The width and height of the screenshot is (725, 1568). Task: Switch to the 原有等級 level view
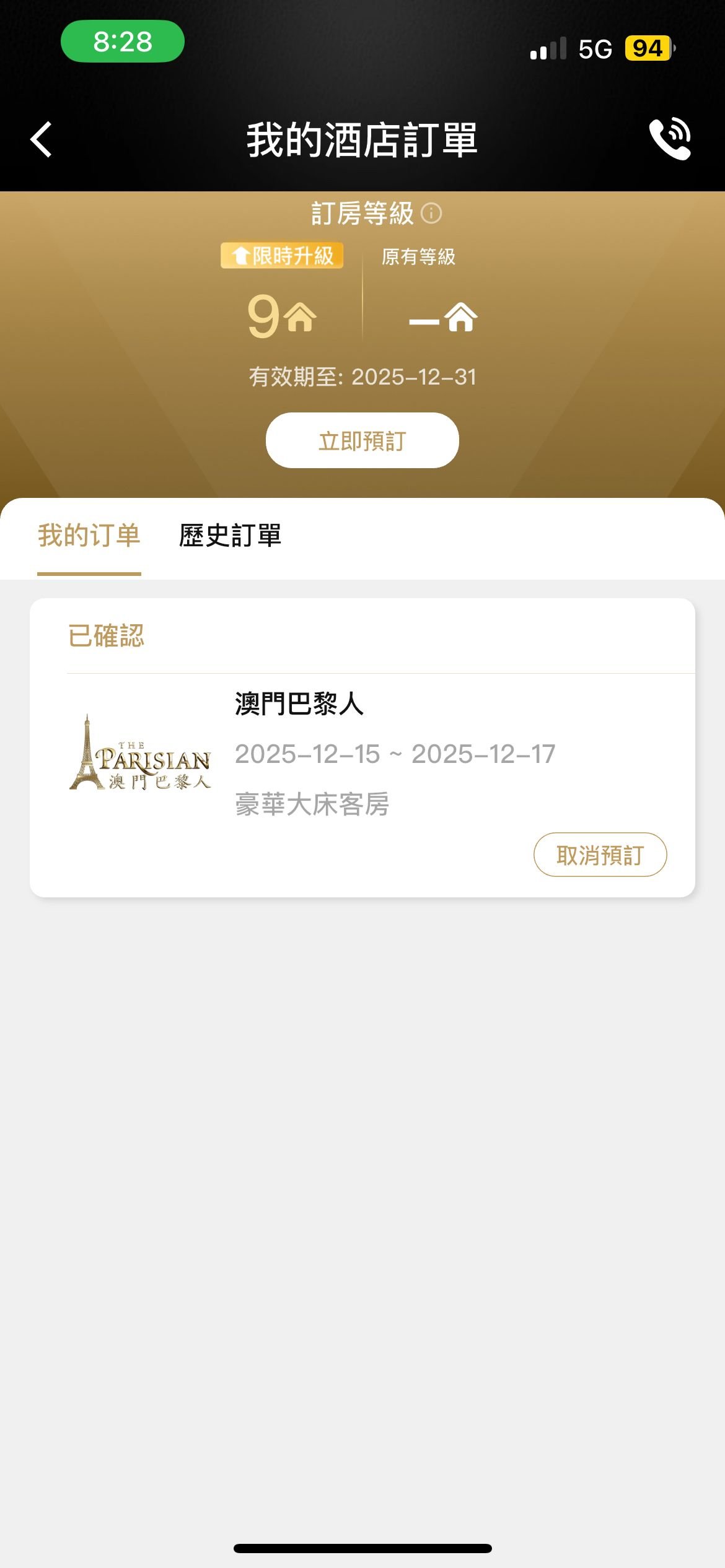tap(418, 256)
